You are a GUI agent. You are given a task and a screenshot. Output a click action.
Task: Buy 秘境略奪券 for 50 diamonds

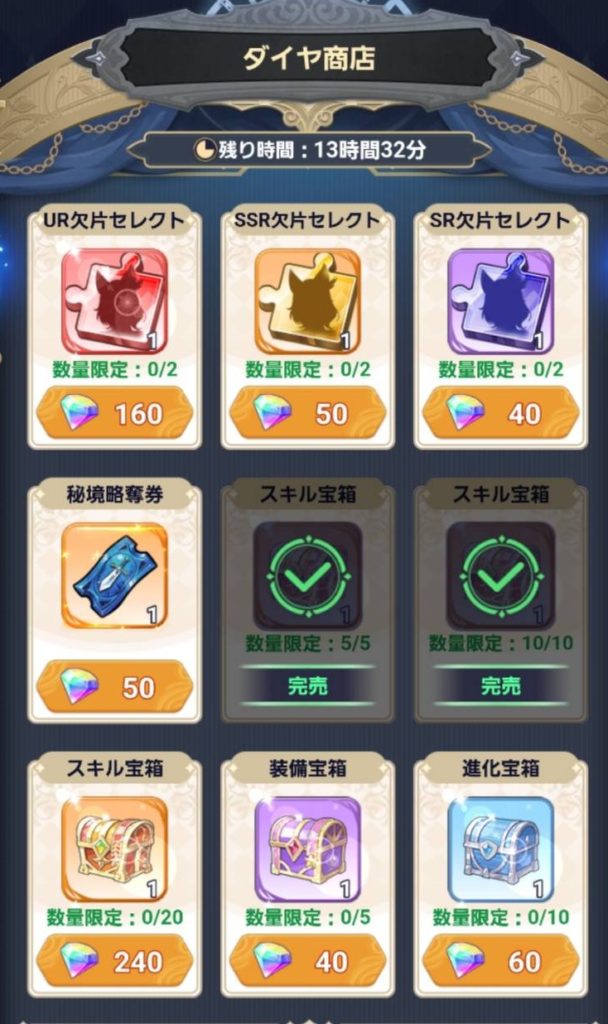pos(114,686)
